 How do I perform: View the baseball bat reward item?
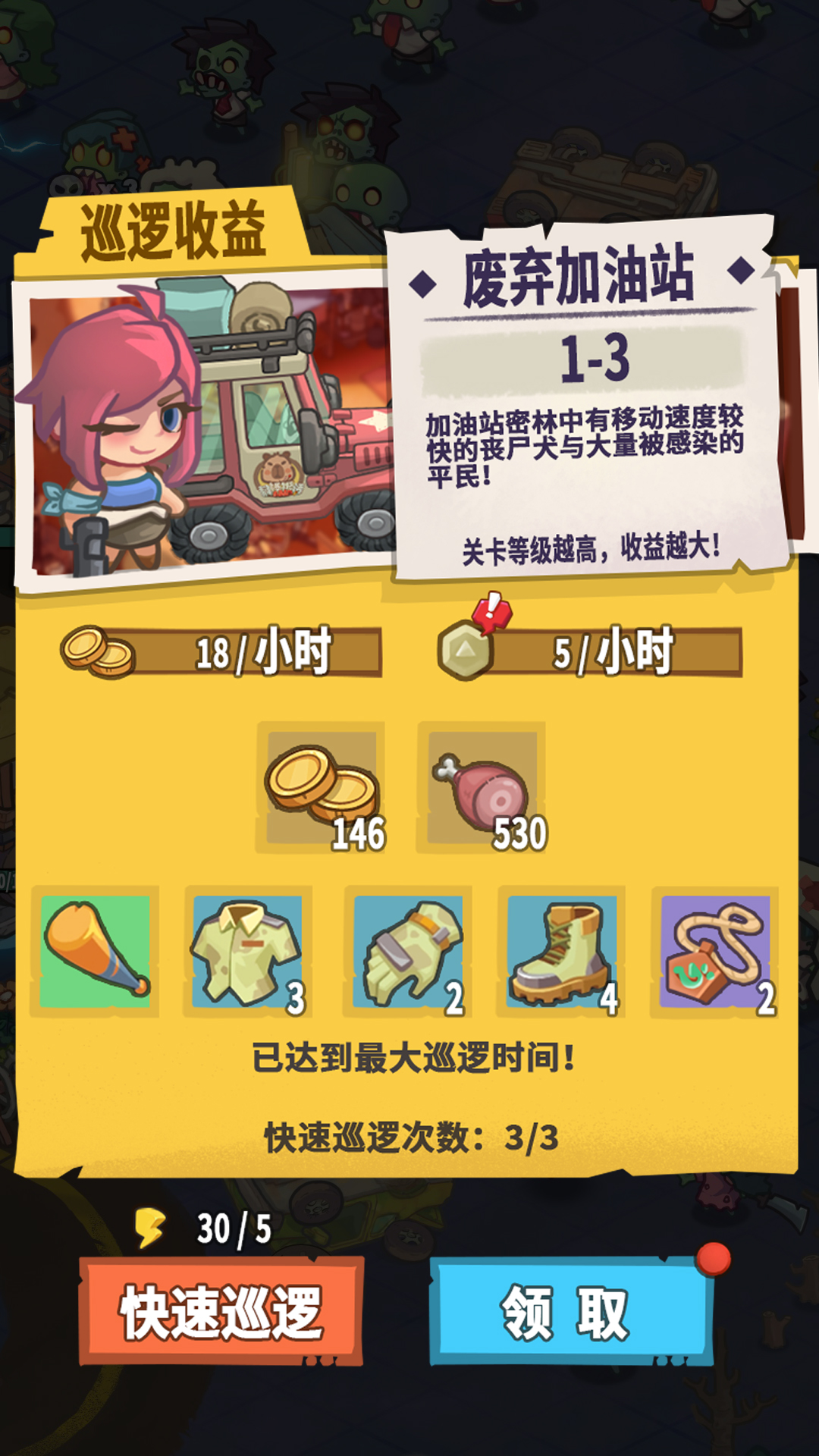[96, 951]
